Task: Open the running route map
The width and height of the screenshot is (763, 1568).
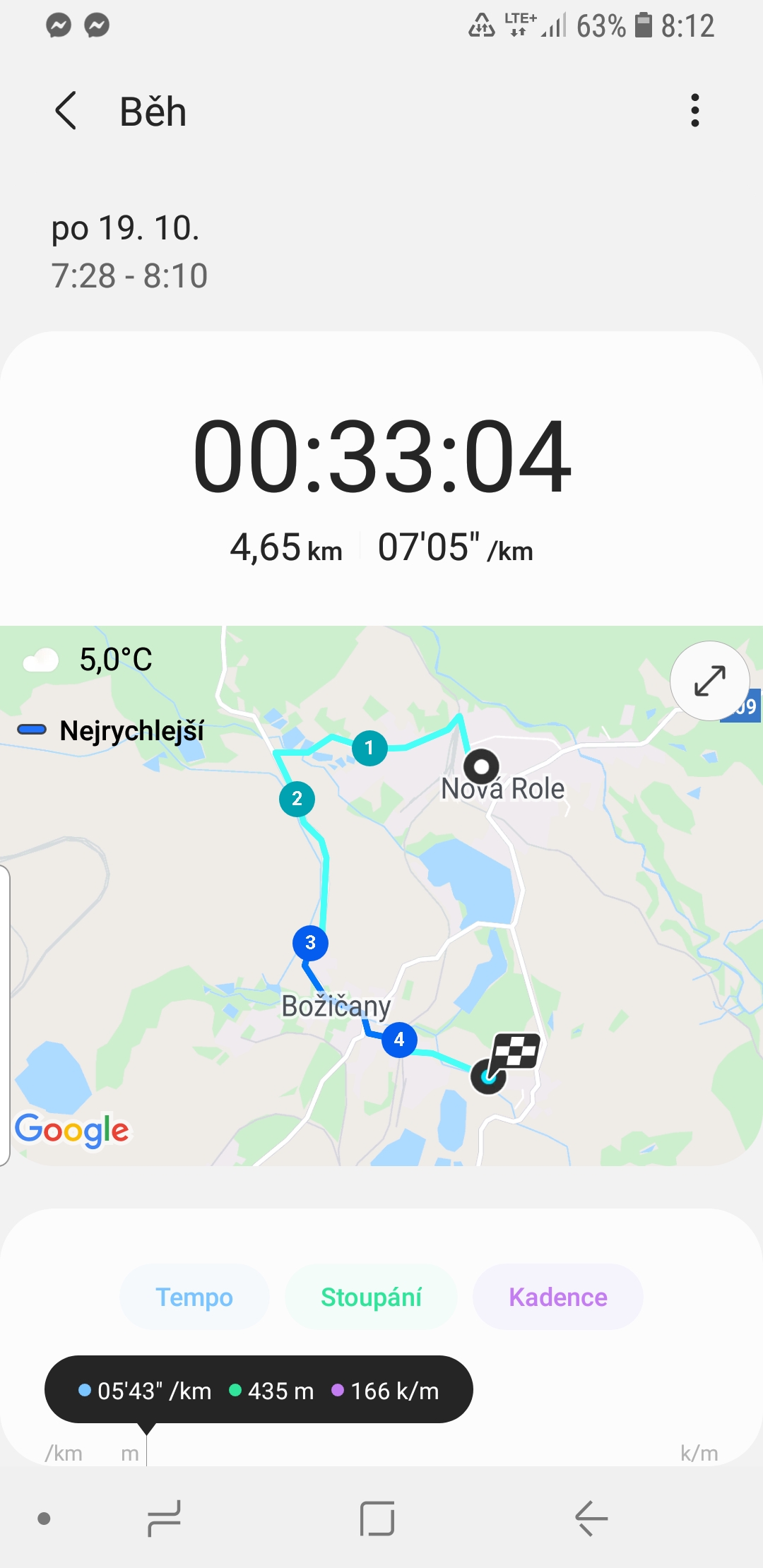Action: (381, 896)
